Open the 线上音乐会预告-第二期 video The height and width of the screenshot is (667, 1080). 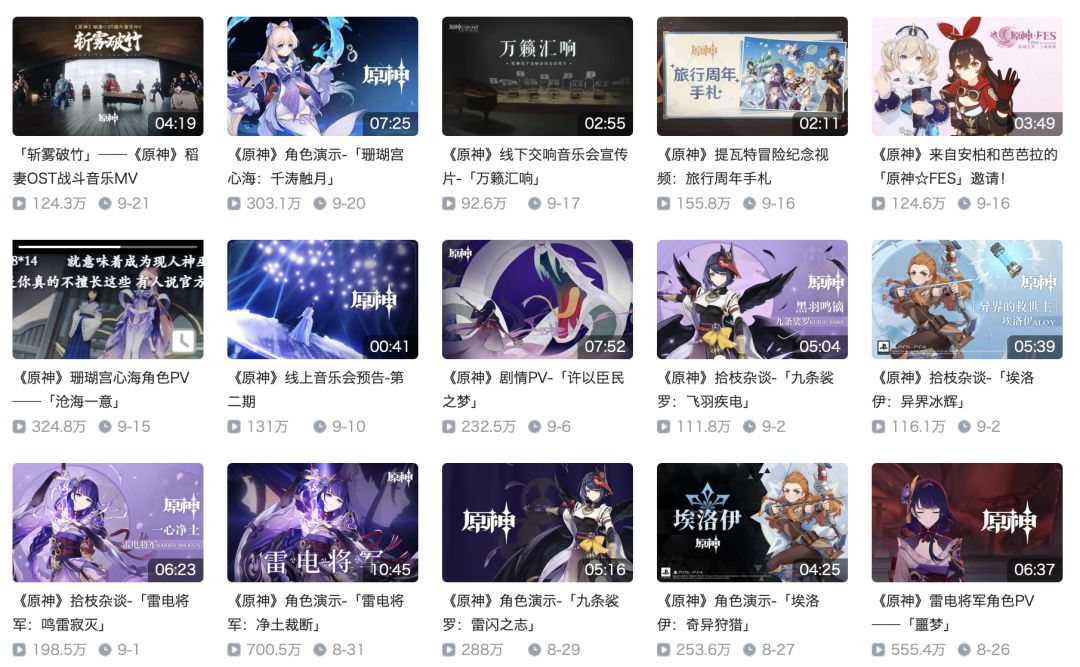point(323,299)
